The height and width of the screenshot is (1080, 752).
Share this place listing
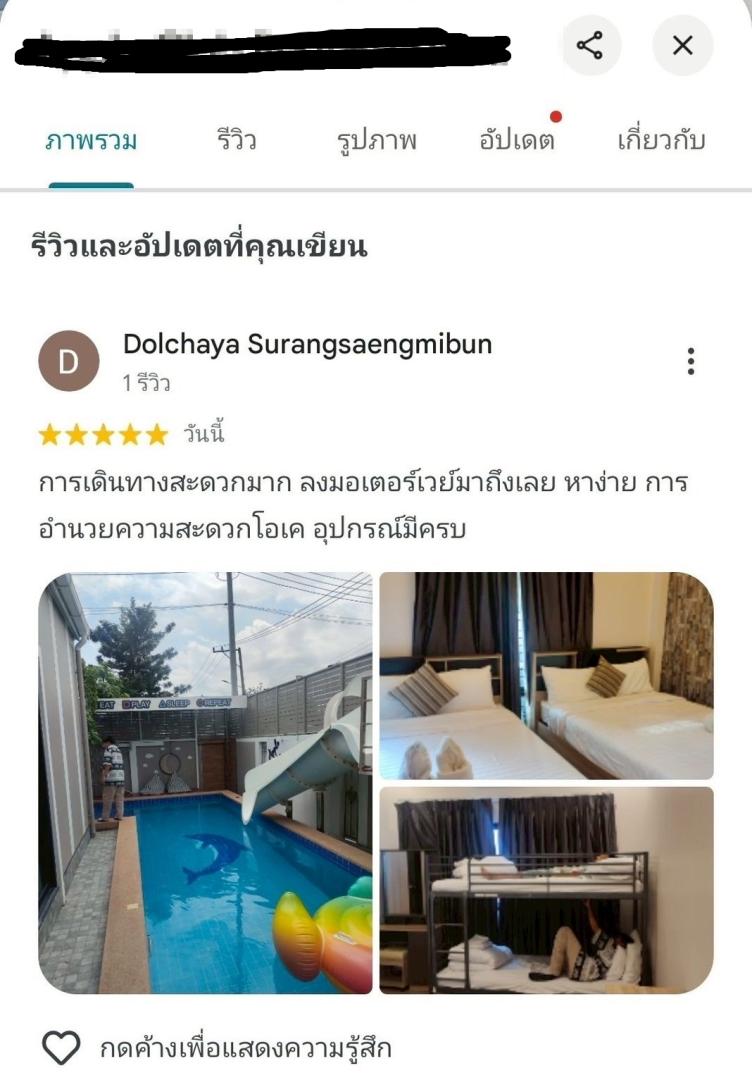pyautogui.click(x=590, y=45)
